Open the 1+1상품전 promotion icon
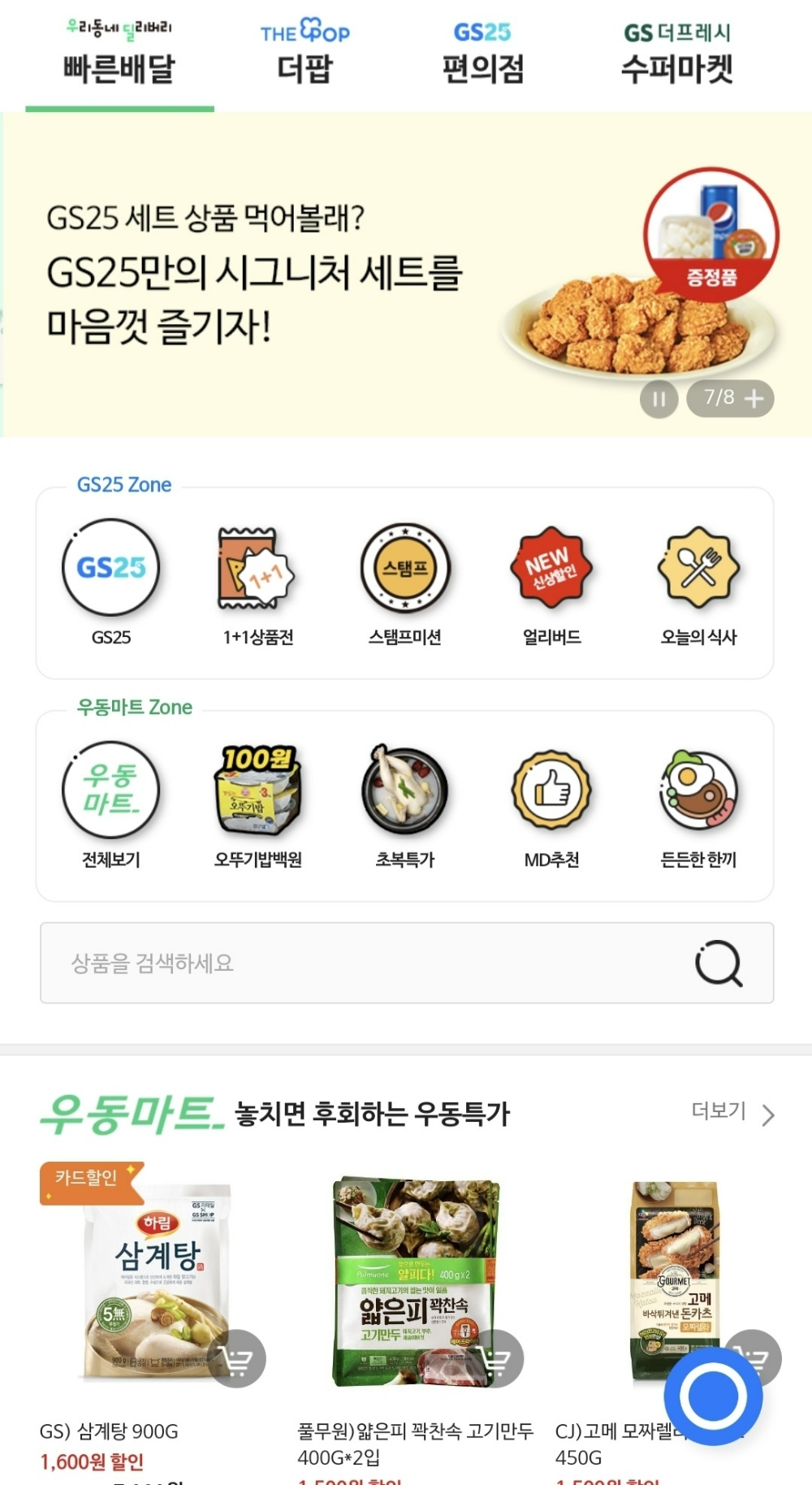Screen dimensions: 812x1485 (258, 569)
